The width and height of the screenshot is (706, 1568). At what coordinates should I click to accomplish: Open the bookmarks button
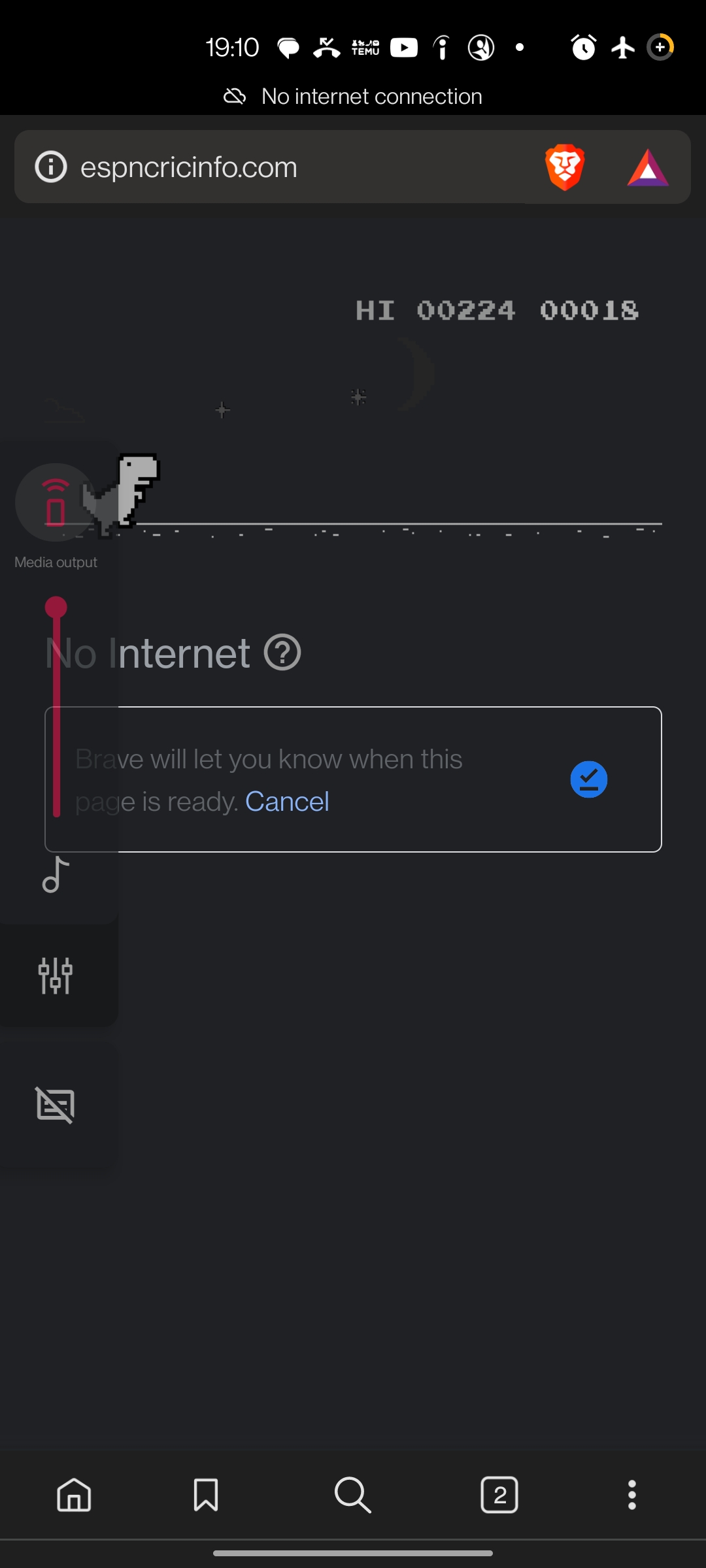(206, 1495)
